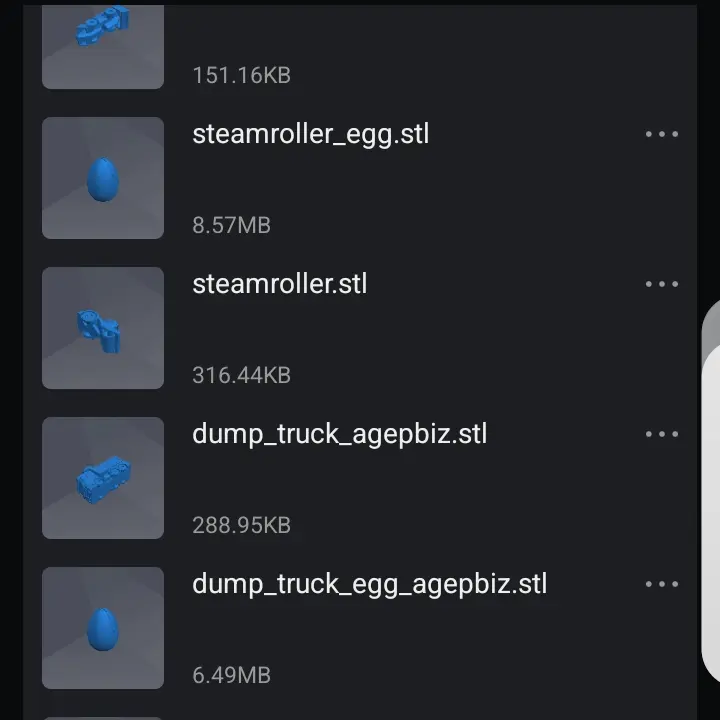This screenshot has width=720, height=720.
Task: Show more options for steamroller.stl
Action: [x=661, y=284]
